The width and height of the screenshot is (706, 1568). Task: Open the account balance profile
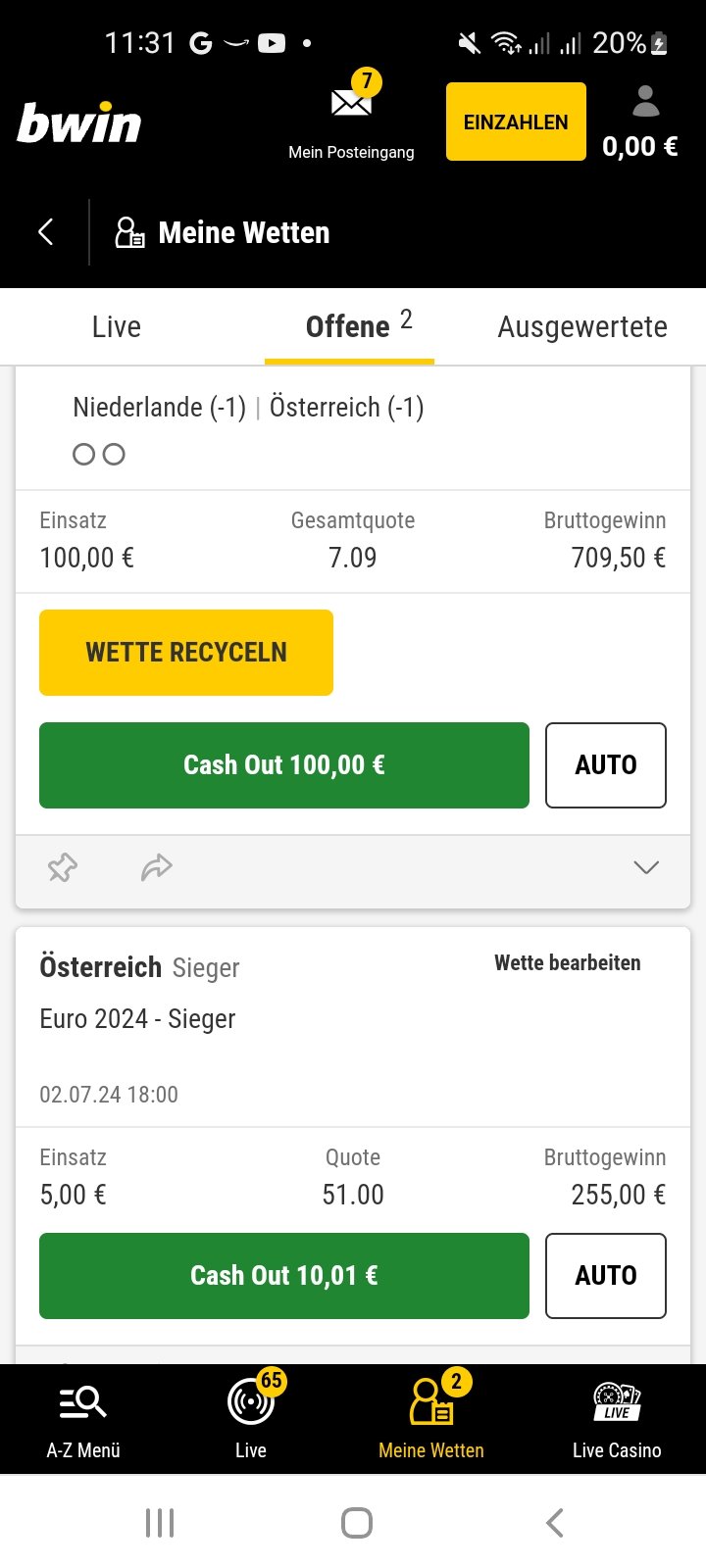click(640, 122)
